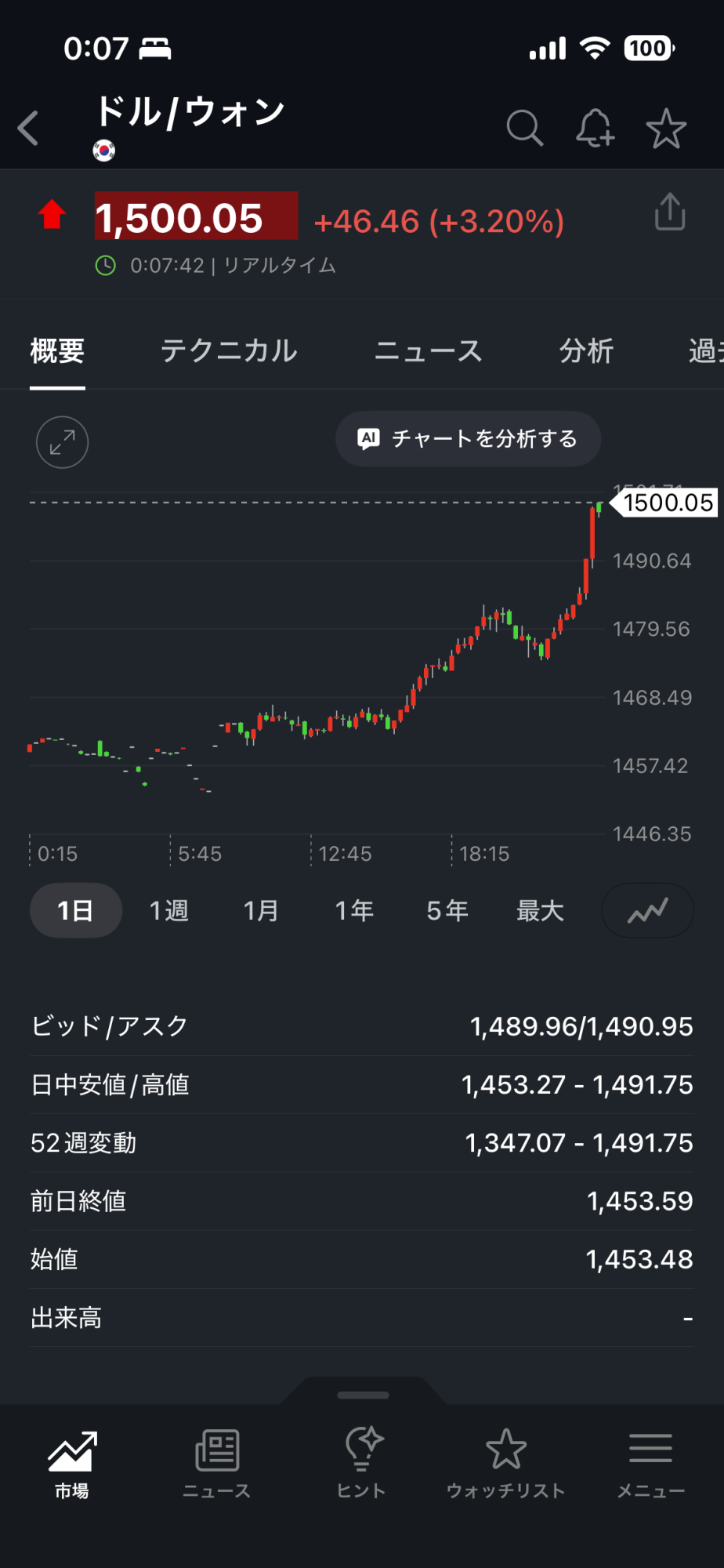Expand the chart to fullscreen
The width and height of the screenshot is (724, 1568).
[62, 442]
